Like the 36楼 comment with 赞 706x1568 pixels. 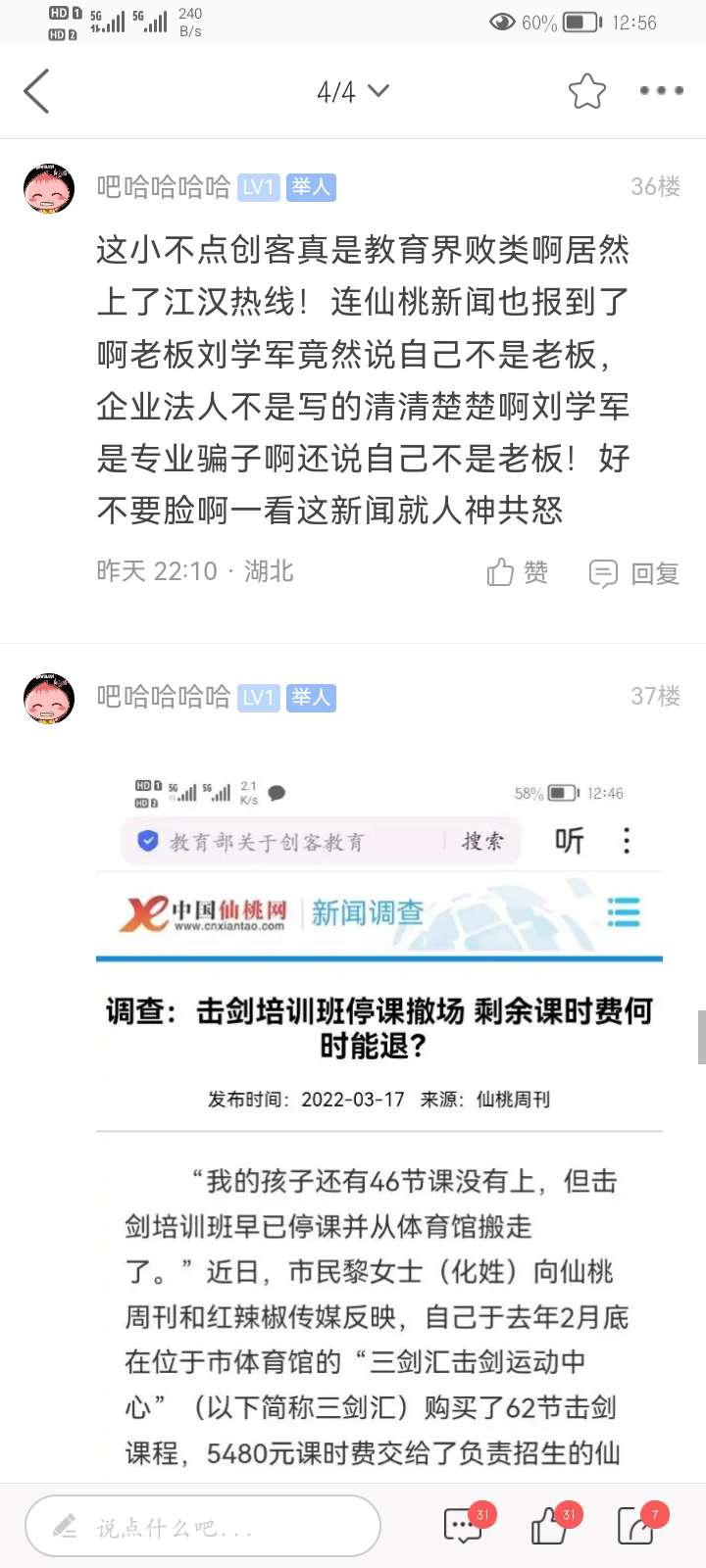[518, 572]
